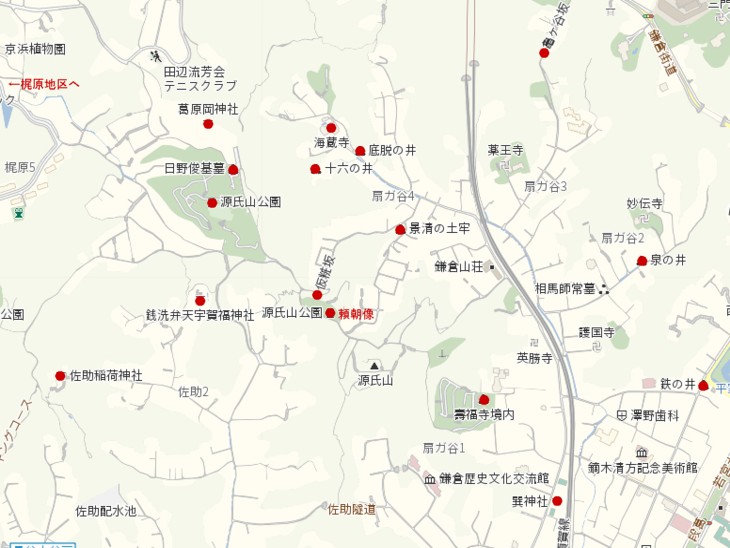Select the 底脱の井 marker
This screenshot has width=730, height=548.
click(360, 151)
